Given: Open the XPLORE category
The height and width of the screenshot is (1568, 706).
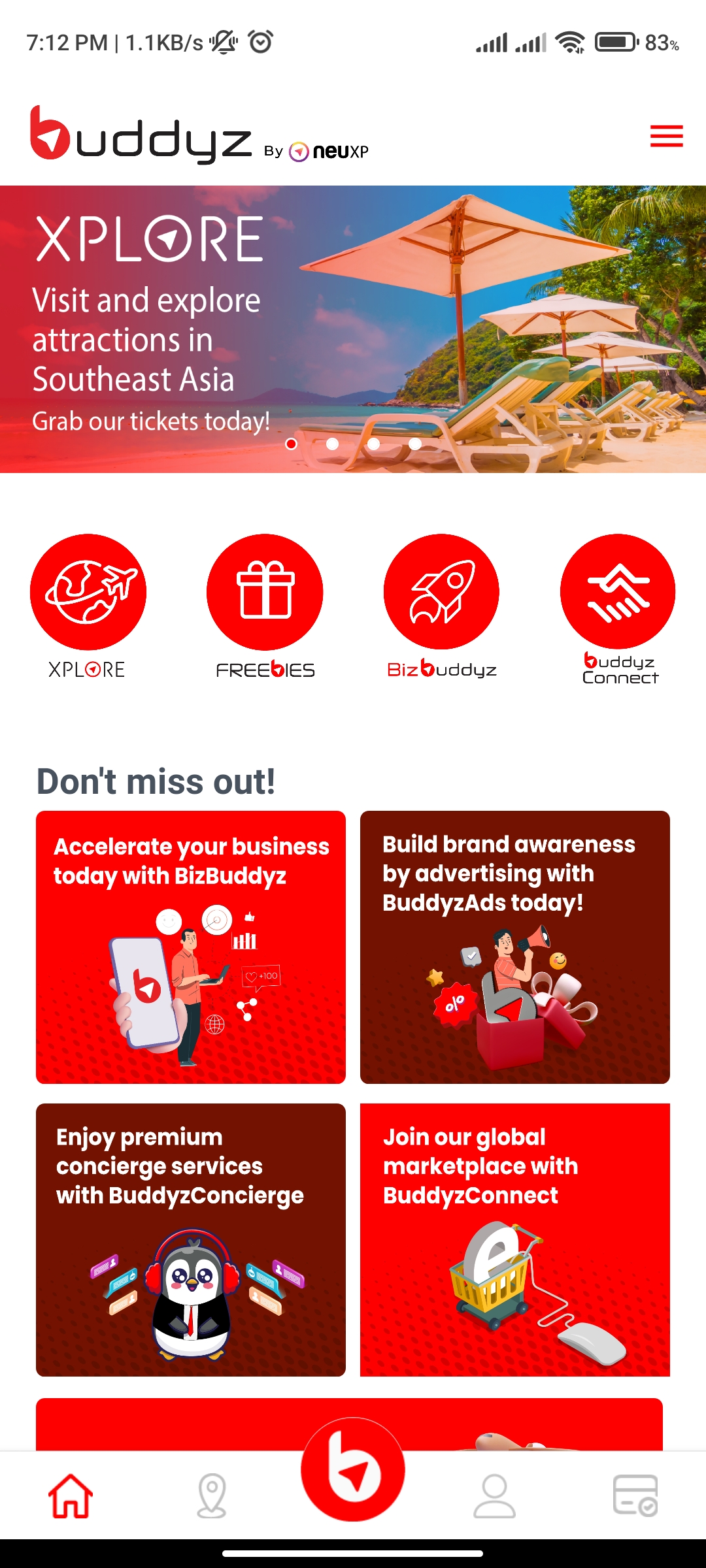Looking at the screenshot, I should (88, 592).
